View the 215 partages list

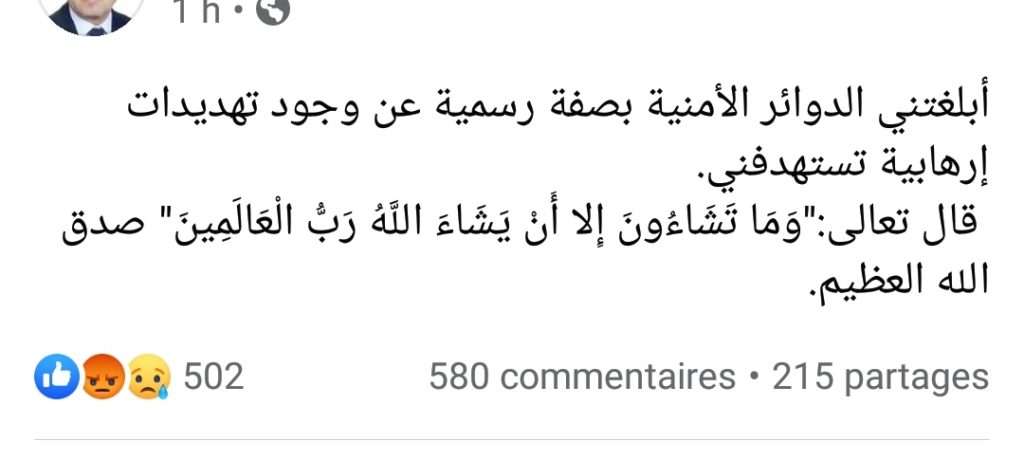[880, 377]
